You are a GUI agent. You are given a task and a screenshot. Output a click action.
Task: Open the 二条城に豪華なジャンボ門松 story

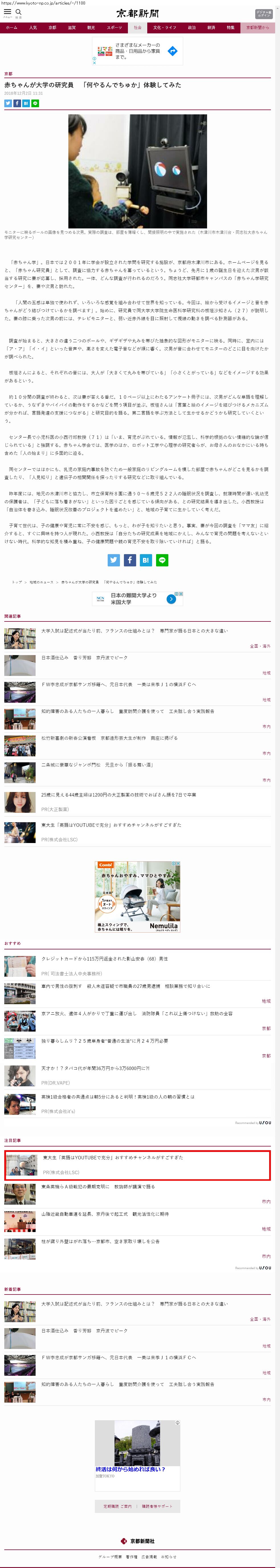tap(97, 765)
